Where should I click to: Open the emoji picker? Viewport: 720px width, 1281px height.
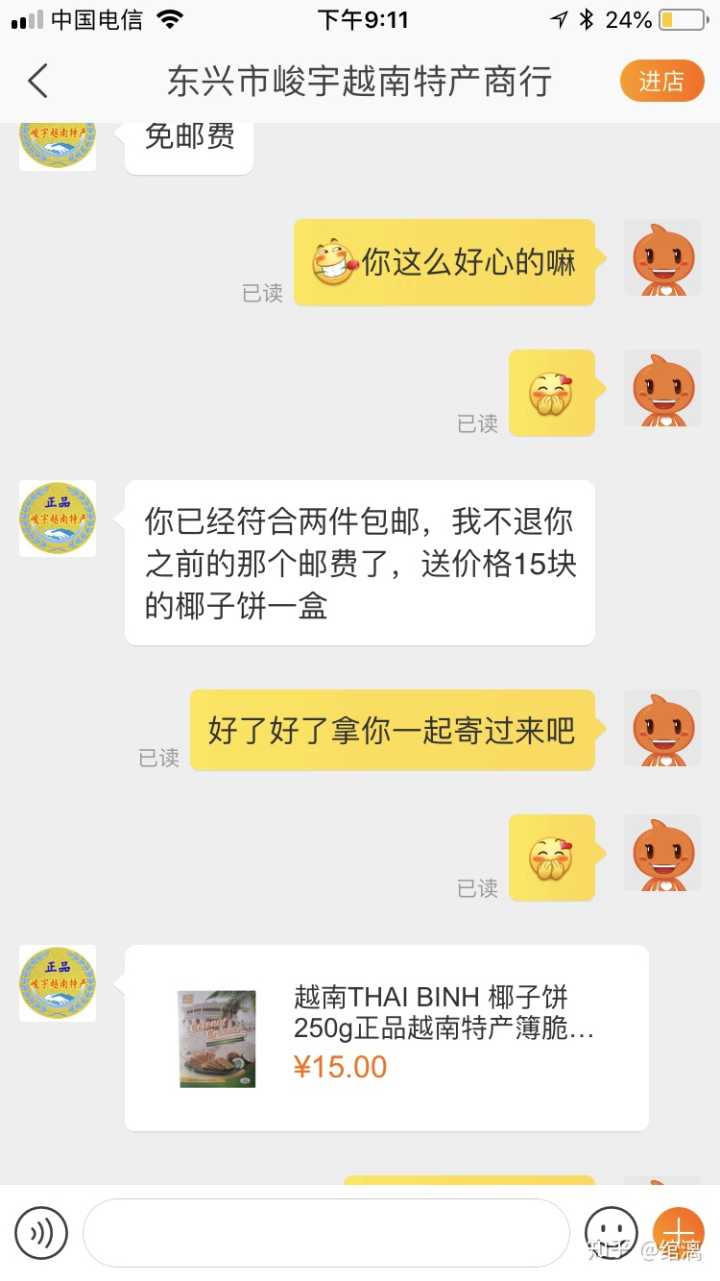611,1232
